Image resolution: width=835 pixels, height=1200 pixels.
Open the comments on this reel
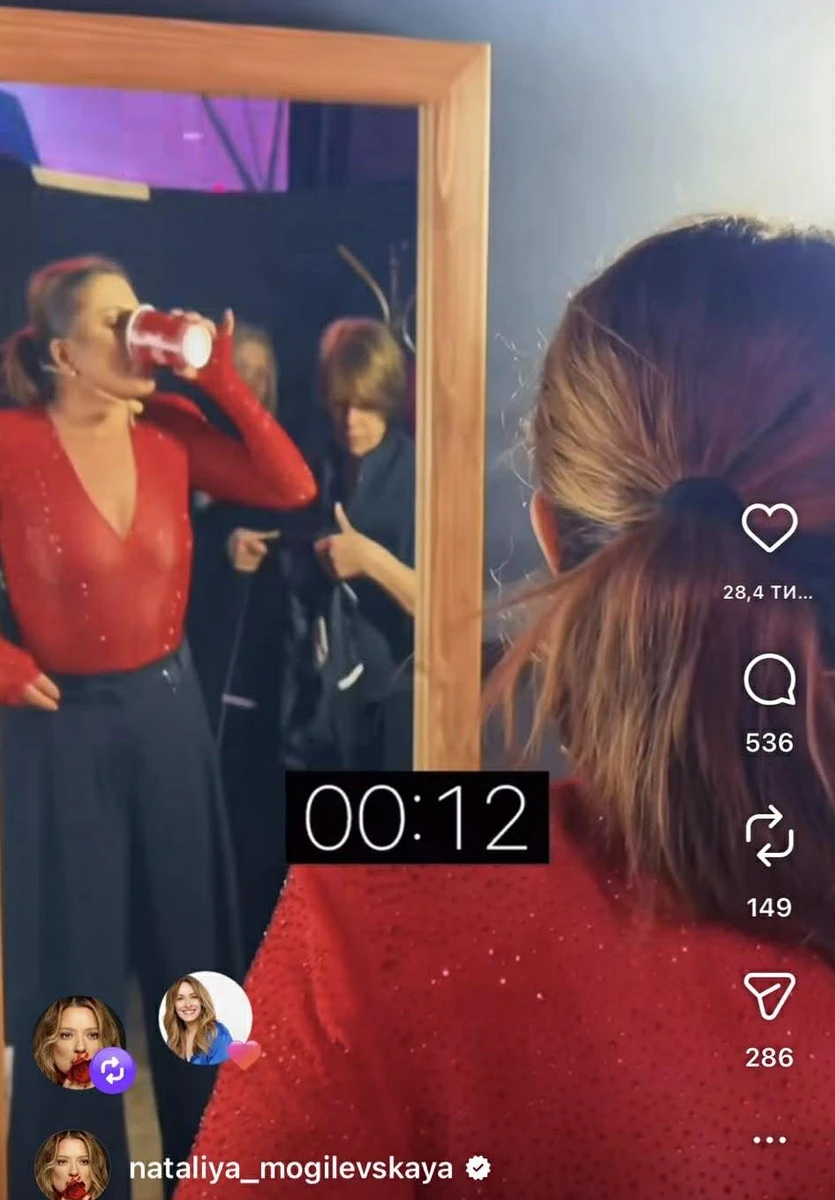coord(769,683)
